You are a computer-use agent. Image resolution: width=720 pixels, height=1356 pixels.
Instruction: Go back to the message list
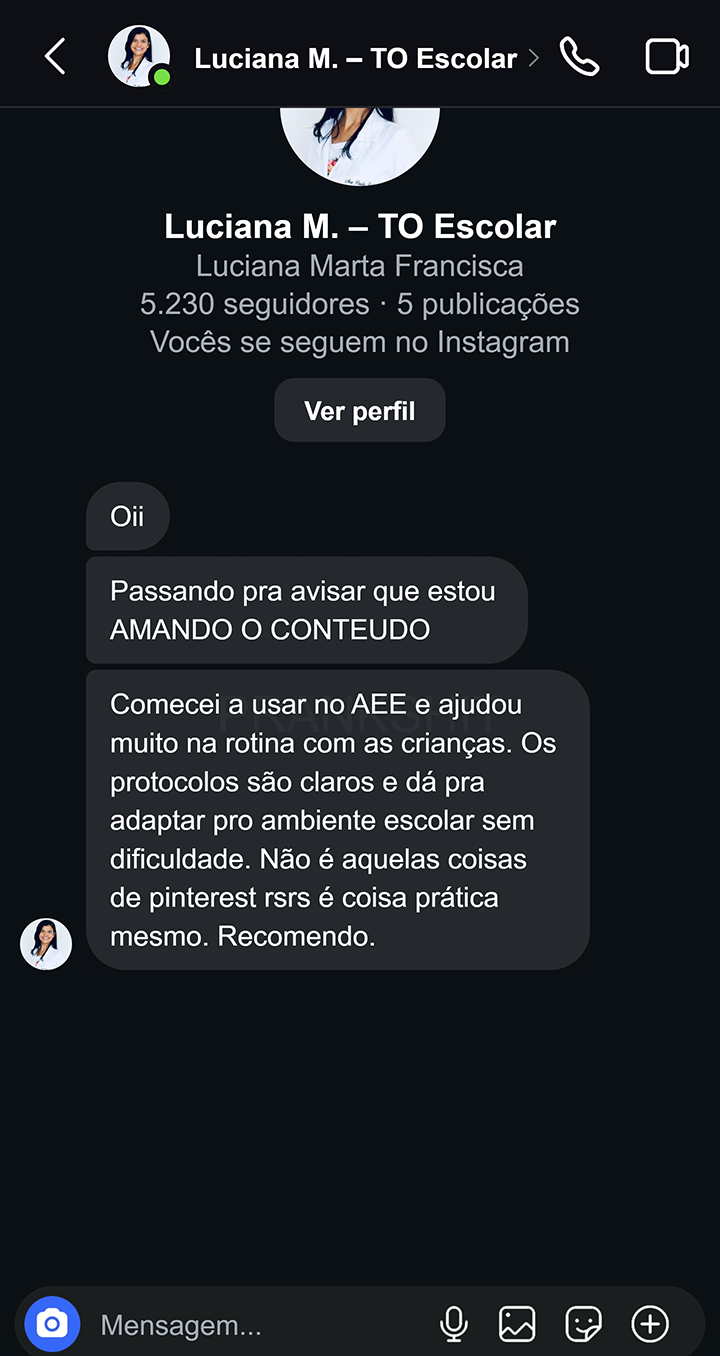point(56,57)
